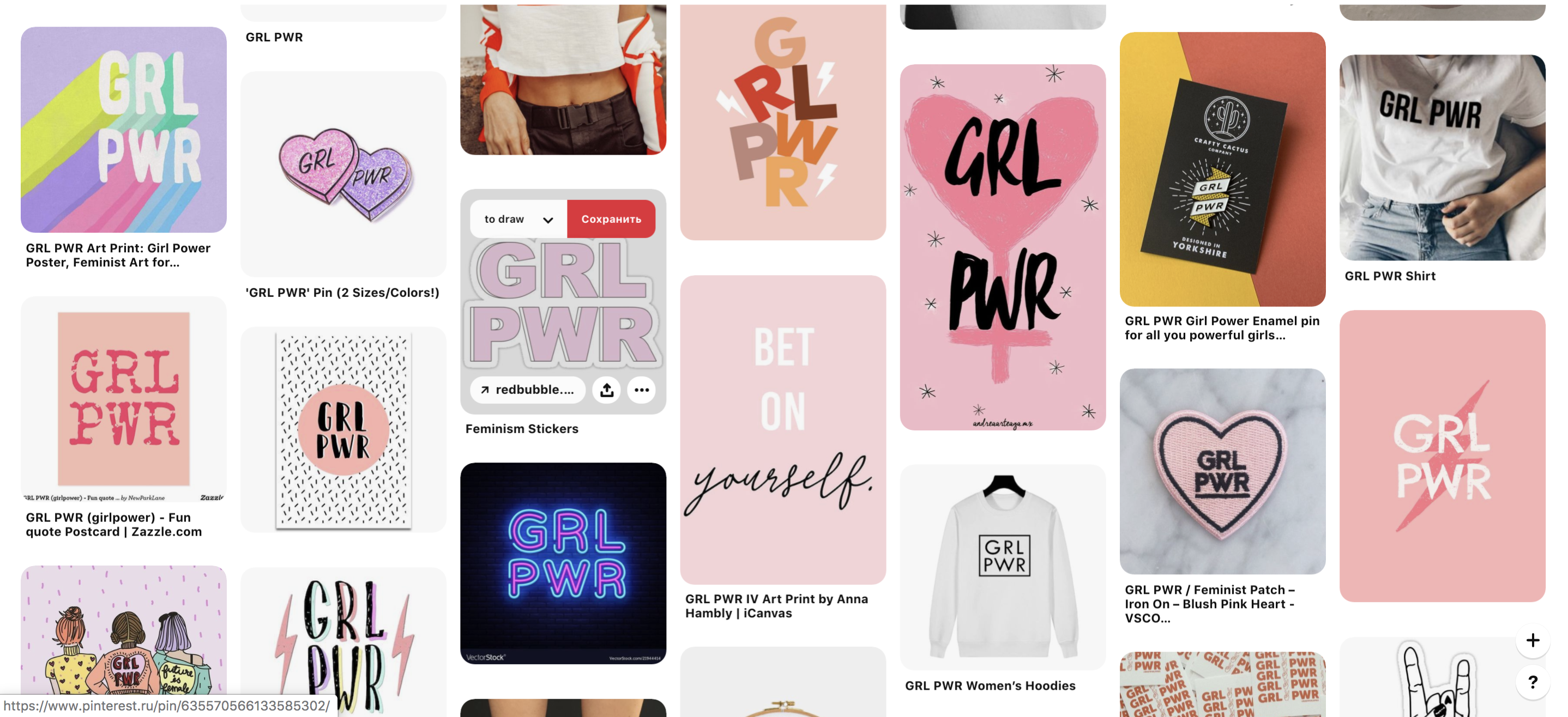The height and width of the screenshot is (717, 1568).
Task: Save pin with the red Сохранить button
Action: (x=611, y=219)
